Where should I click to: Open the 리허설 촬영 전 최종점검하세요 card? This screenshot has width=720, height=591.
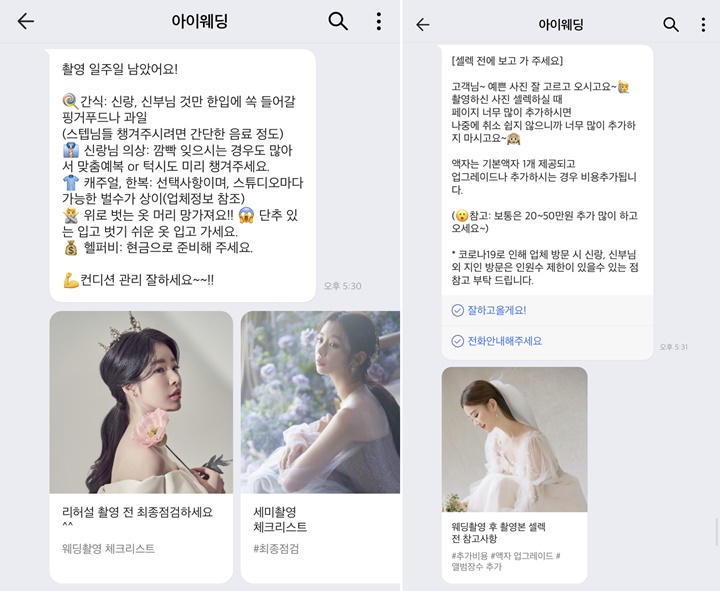pos(141,446)
